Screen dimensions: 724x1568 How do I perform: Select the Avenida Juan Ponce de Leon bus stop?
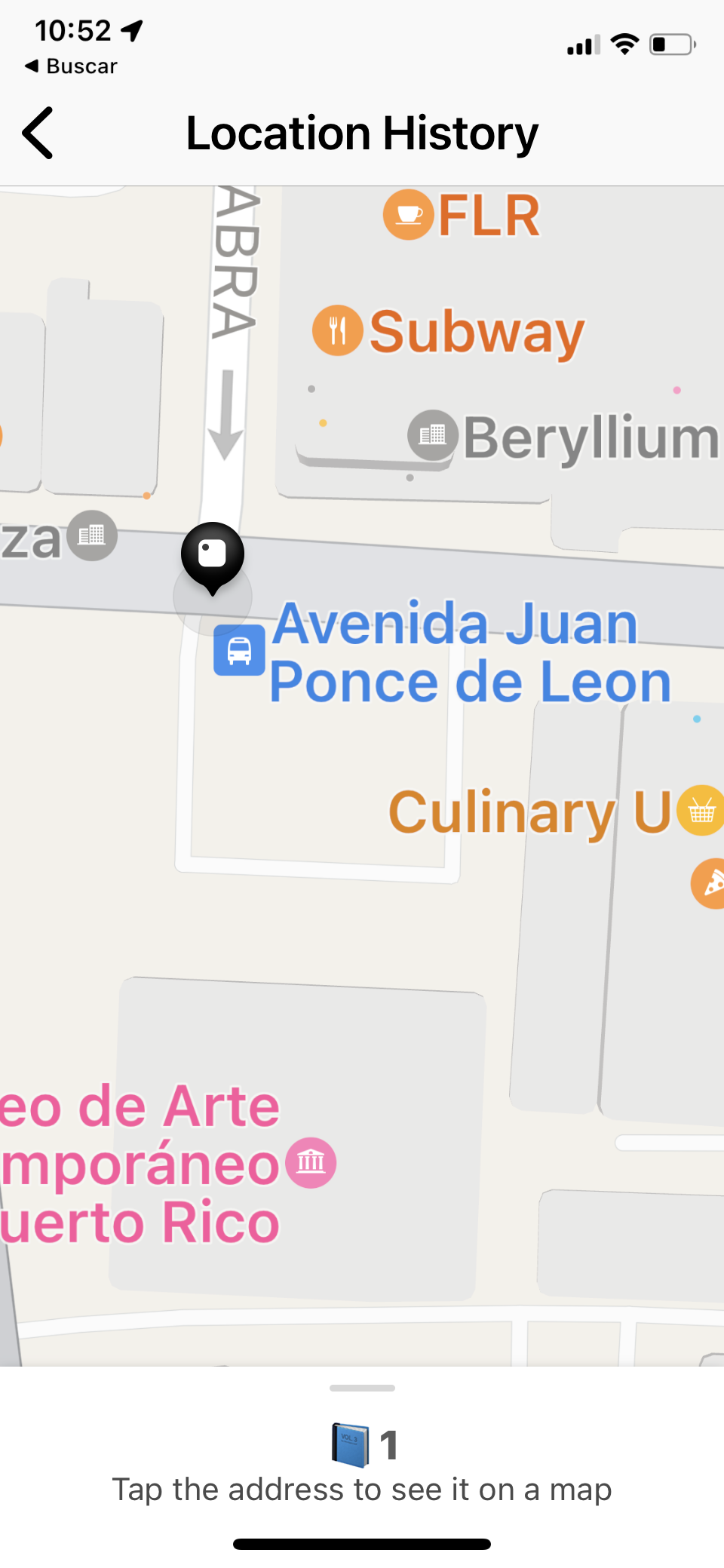point(239,650)
